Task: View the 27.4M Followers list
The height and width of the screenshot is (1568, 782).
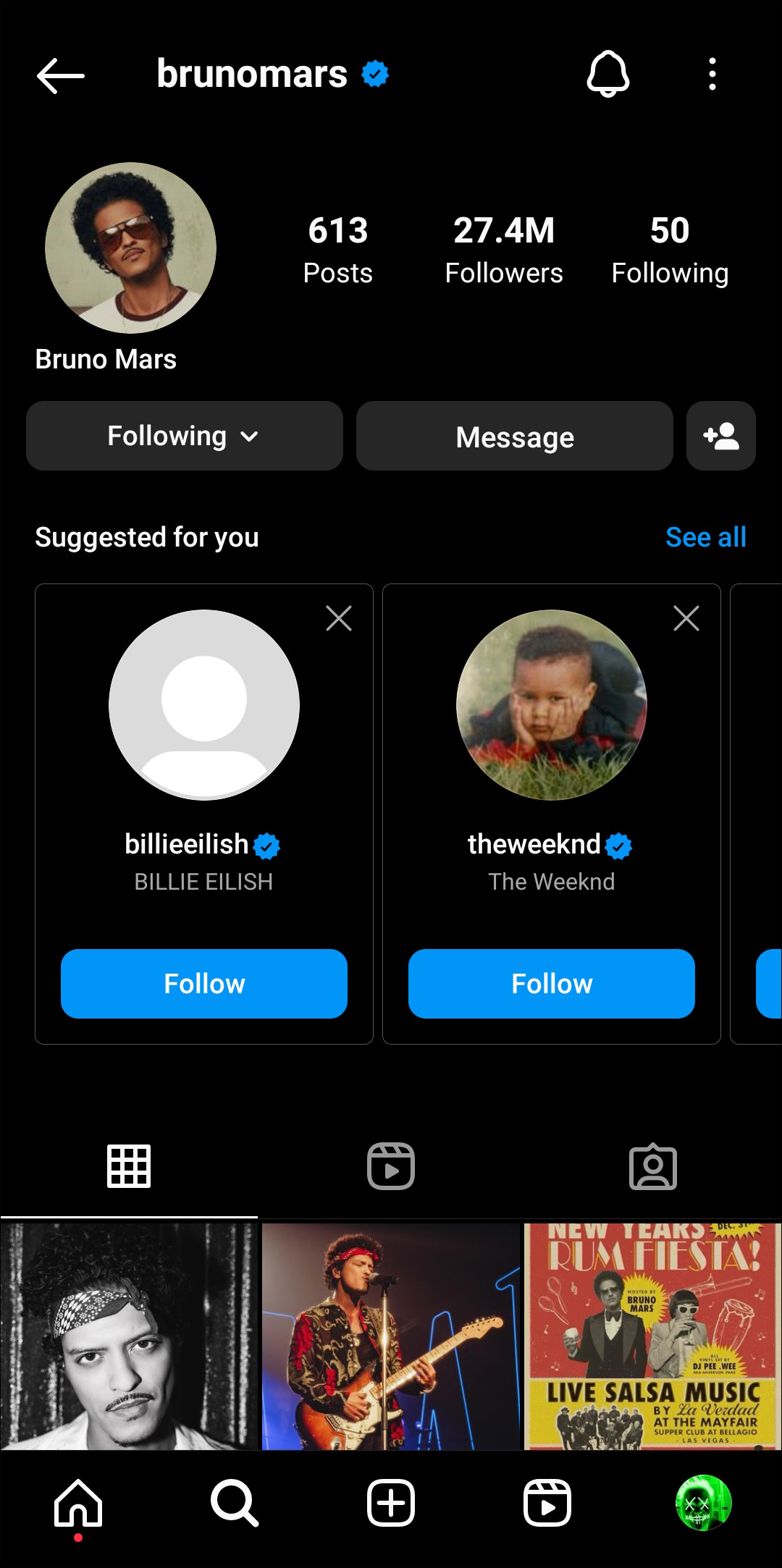Action: 504,250
